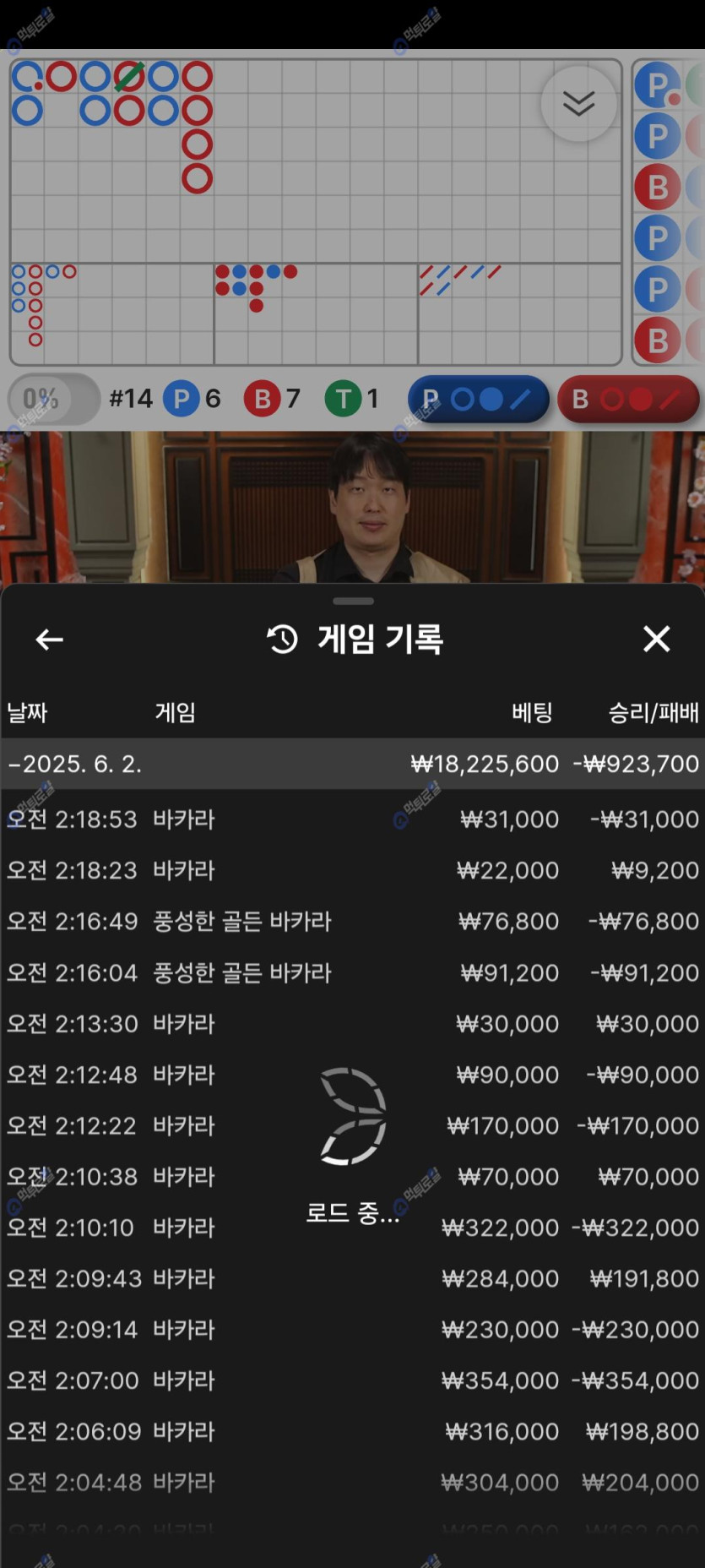Open the 2:06:09 baccarat record
The width and height of the screenshot is (705, 1568).
(x=352, y=1431)
